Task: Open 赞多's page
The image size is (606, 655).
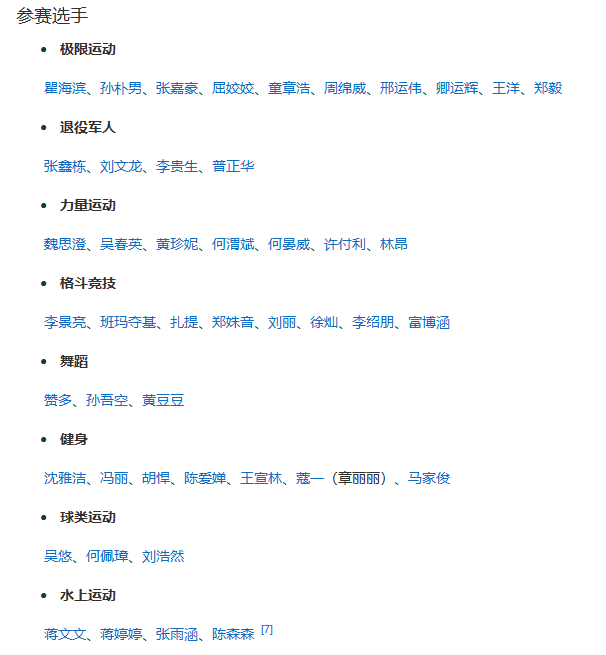Action: [57, 400]
